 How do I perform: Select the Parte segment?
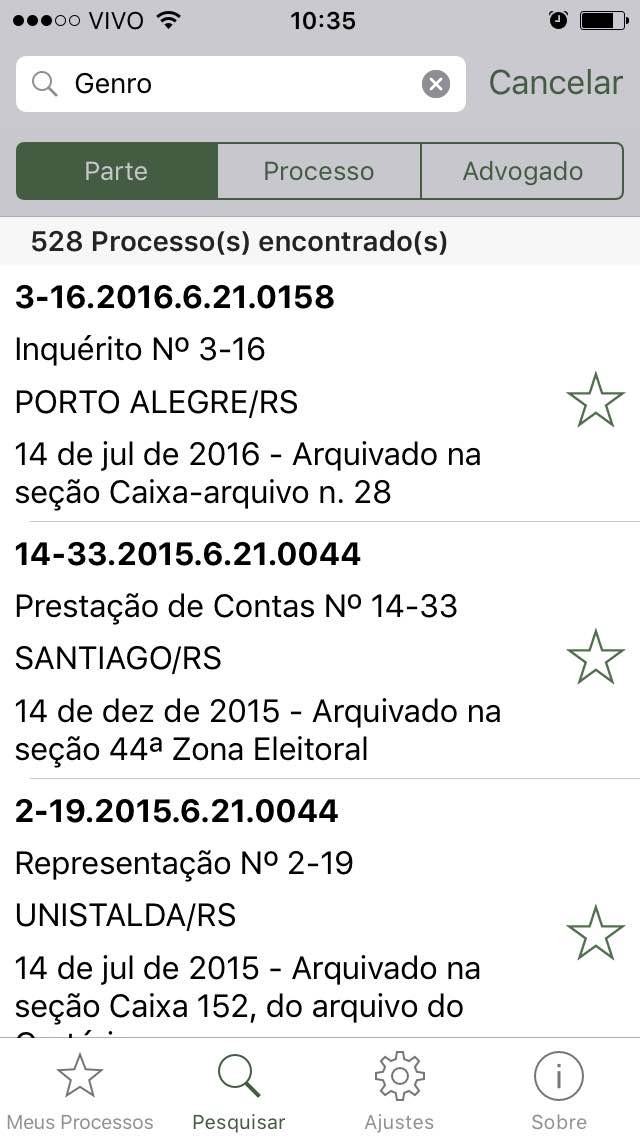[x=117, y=171]
